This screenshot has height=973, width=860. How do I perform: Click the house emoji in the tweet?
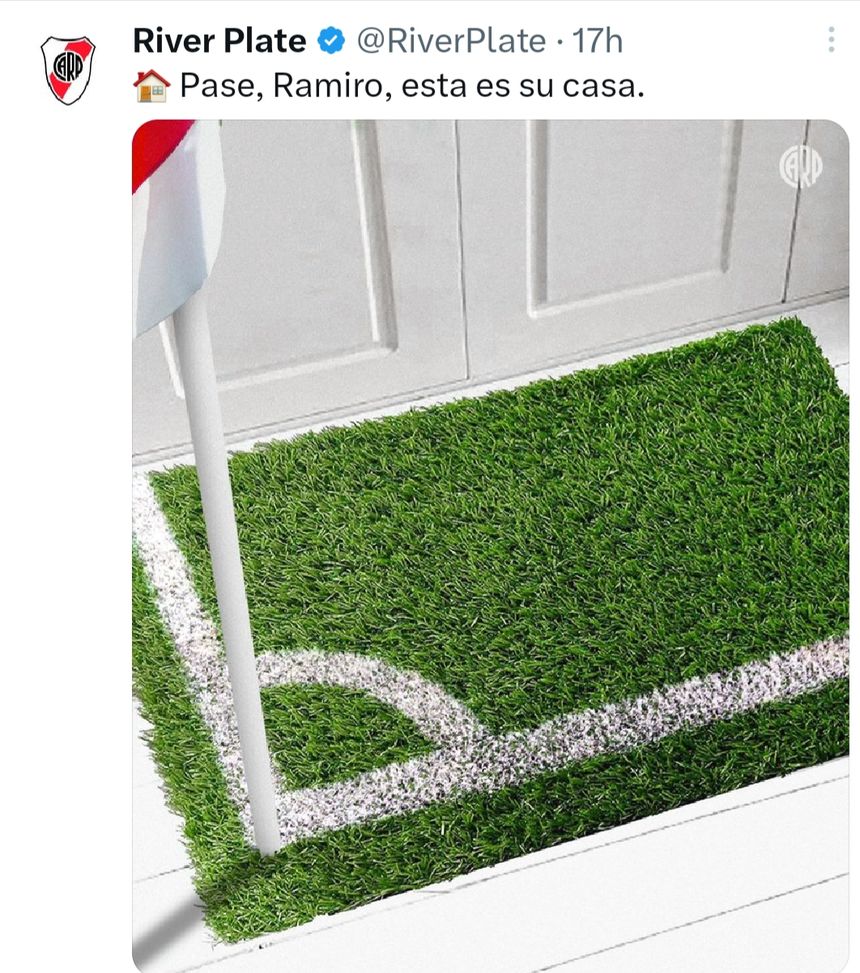coord(153,86)
